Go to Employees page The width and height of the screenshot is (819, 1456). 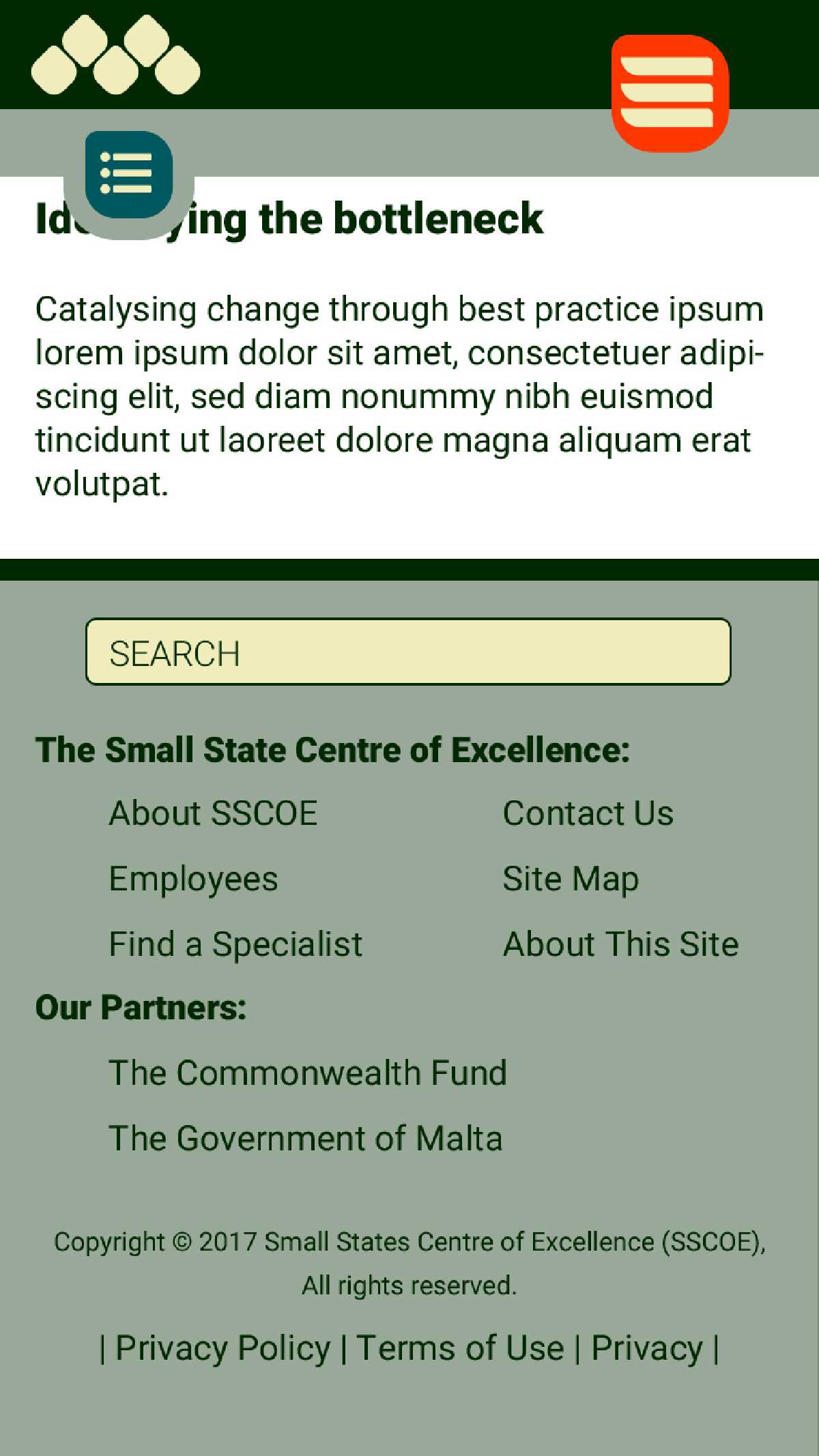[193, 879]
